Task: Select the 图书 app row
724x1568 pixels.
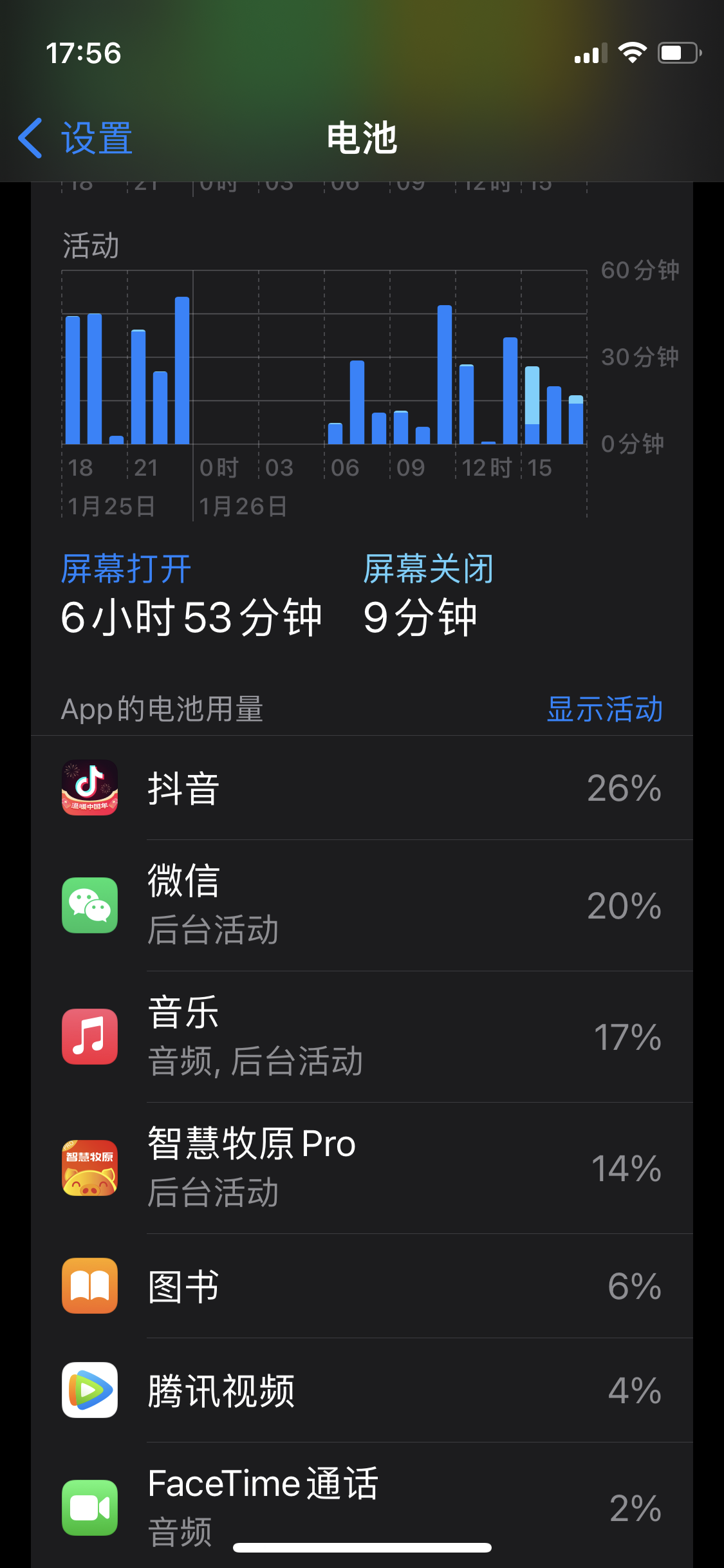Action: point(362,1286)
